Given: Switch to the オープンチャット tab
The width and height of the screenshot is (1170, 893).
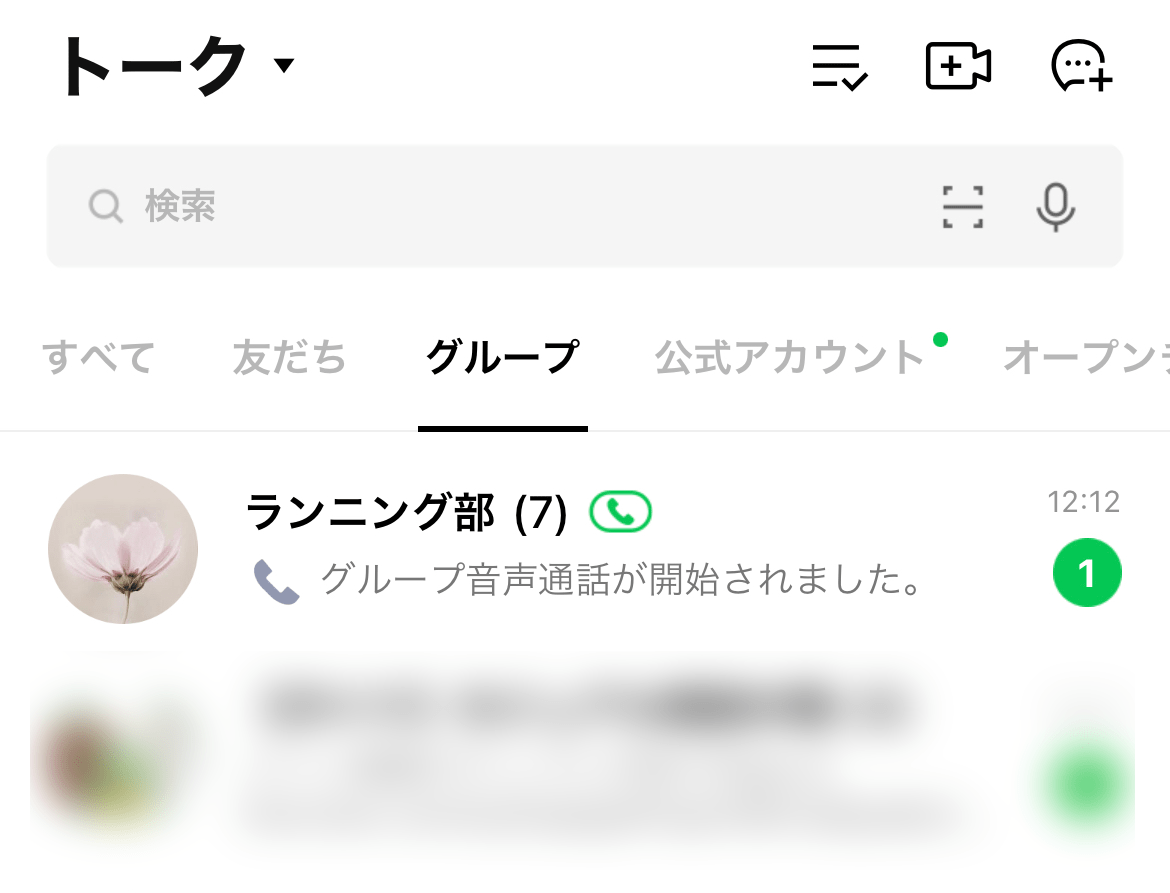Looking at the screenshot, I should coord(1085,357).
